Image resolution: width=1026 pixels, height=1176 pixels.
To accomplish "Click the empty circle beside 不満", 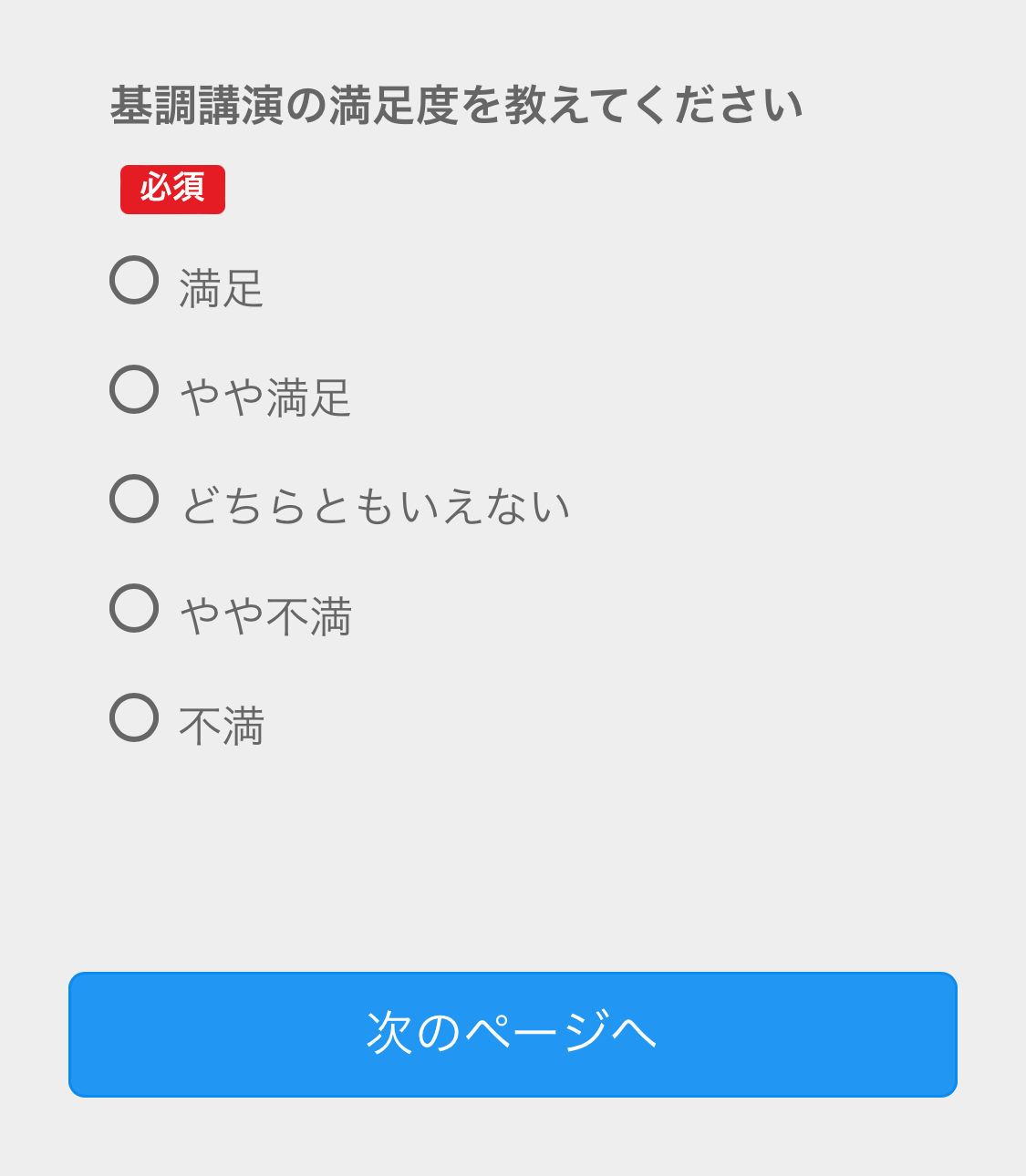I will tap(134, 720).
